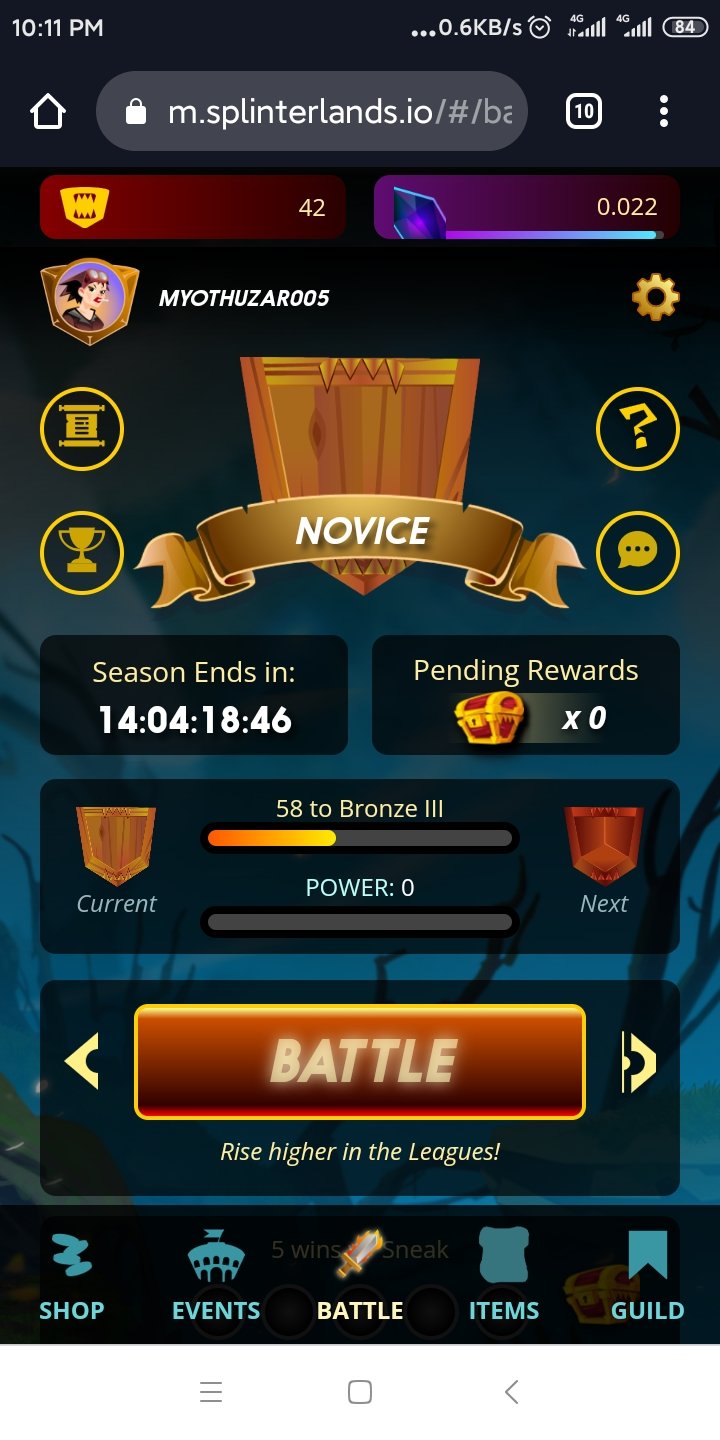Go back using the system back button
Screen dimensions: 720x1440
click(511, 1391)
